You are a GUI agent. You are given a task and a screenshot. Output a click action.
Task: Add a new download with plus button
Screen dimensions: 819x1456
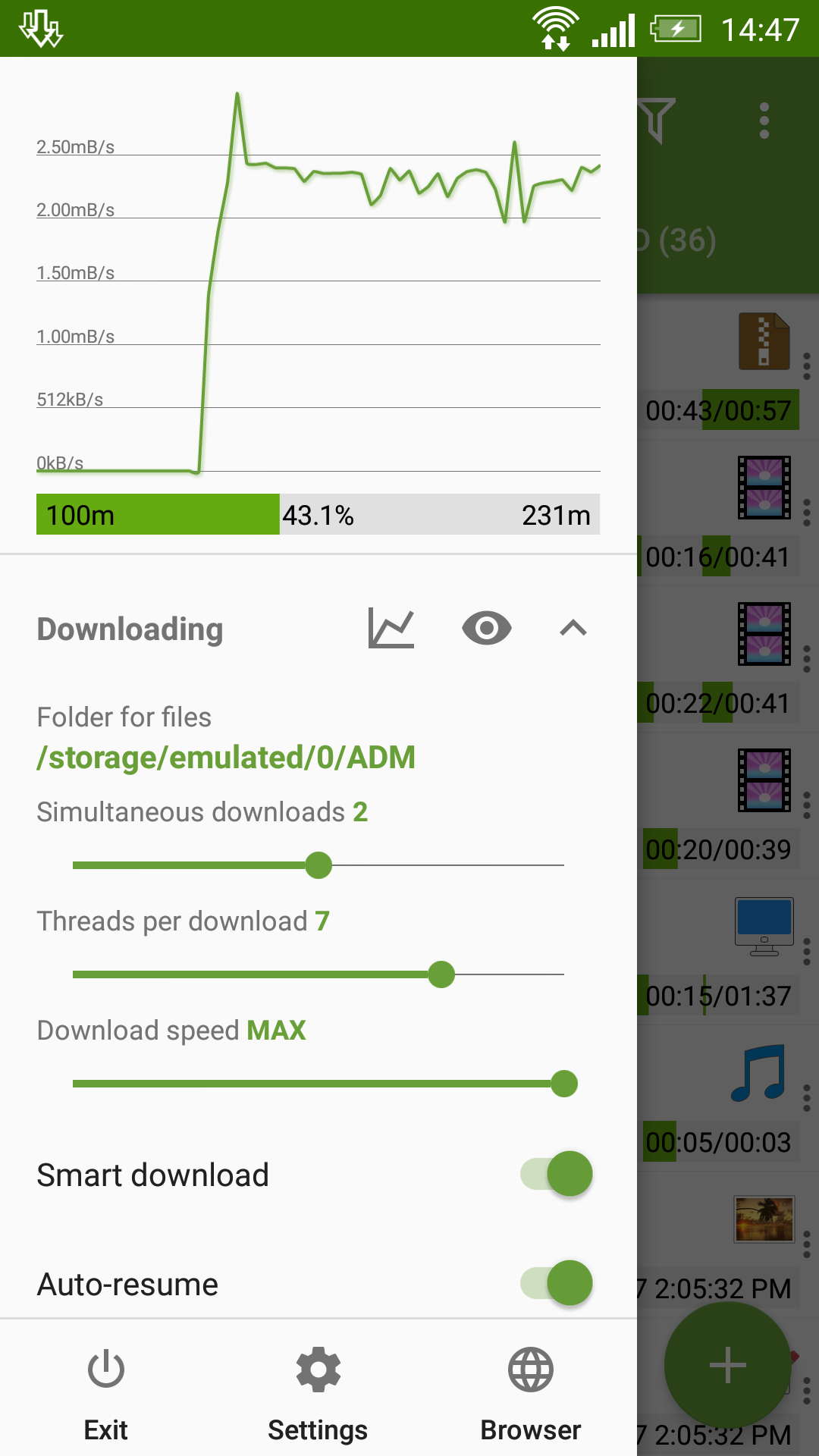point(727,1365)
